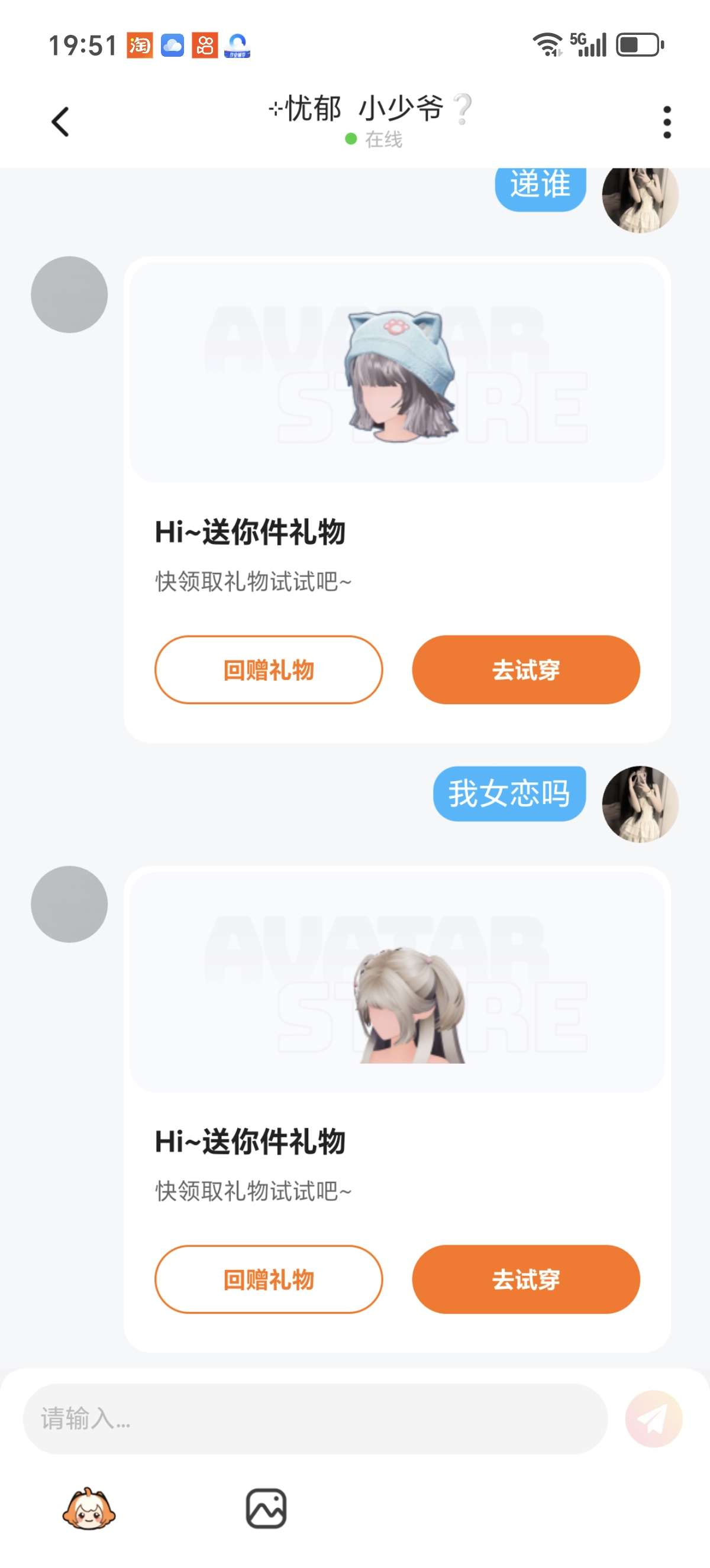Focus the 请输入 message input field

pos(315,1418)
